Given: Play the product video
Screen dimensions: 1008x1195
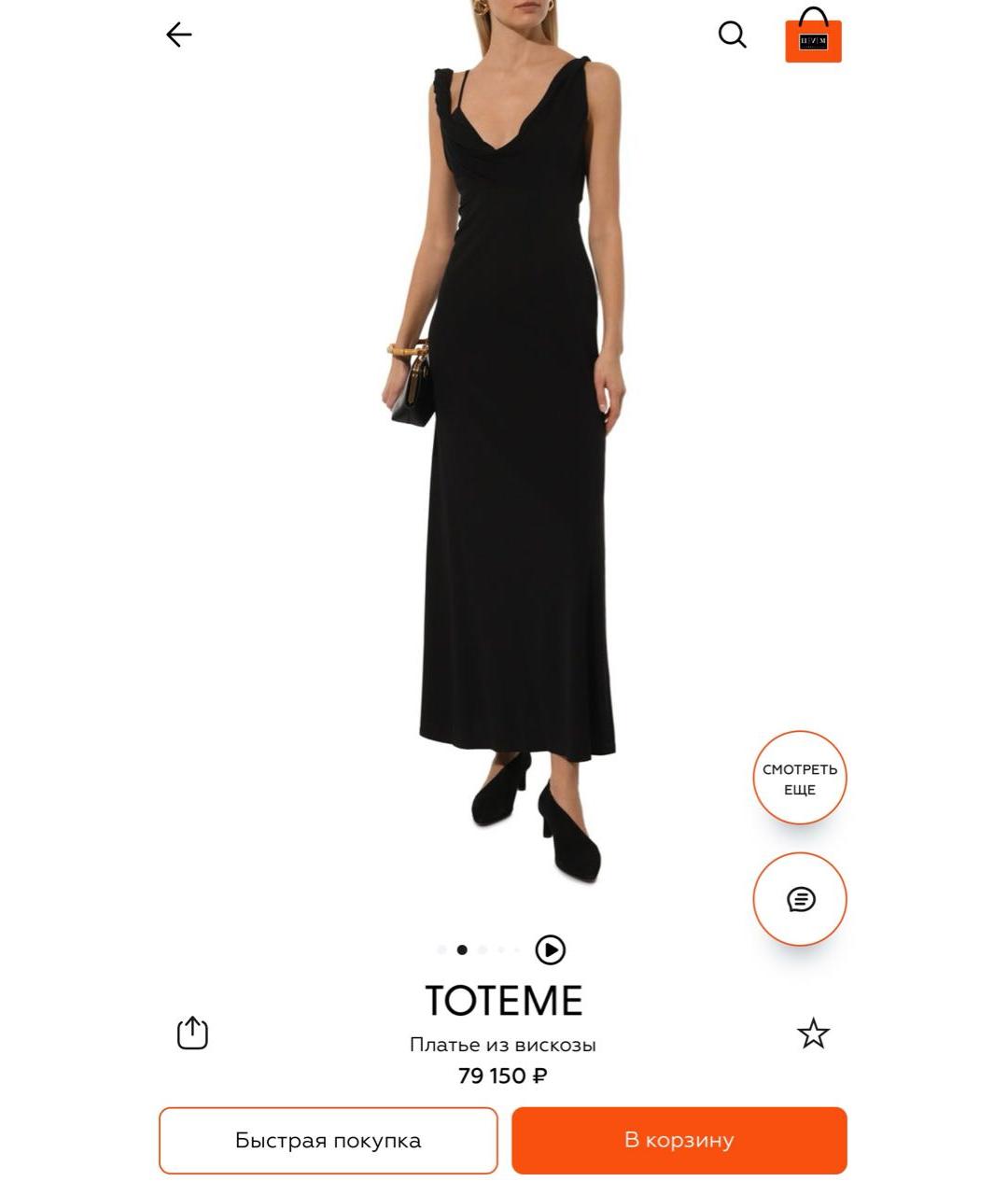Looking at the screenshot, I should pyautogui.click(x=551, y=950).
